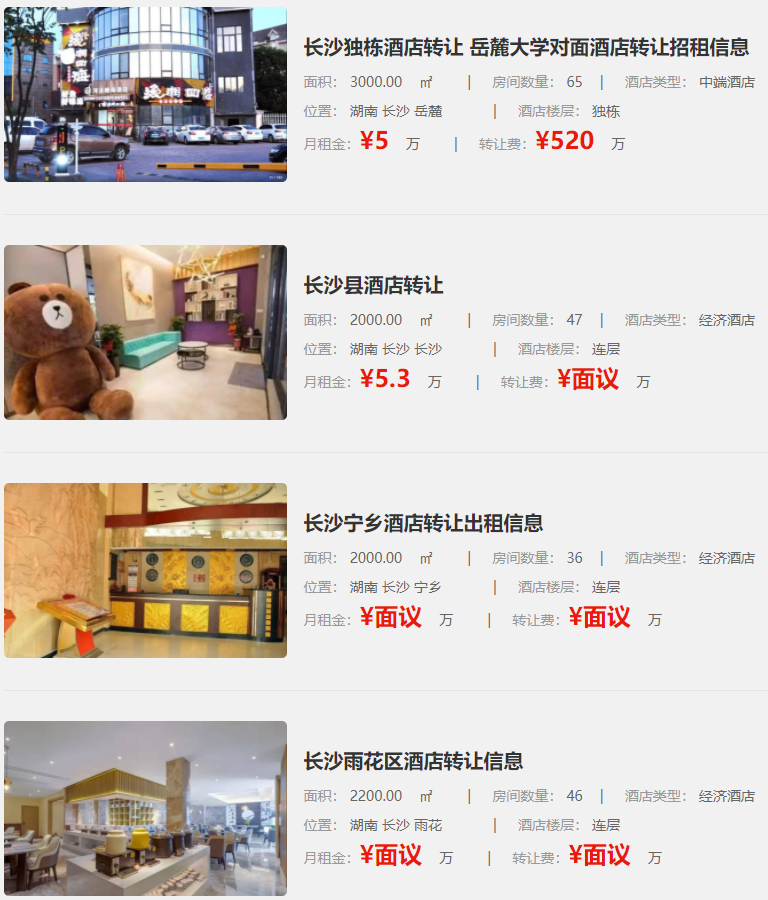This screenshot has width=768, height=900.
Task: Tap the golden reception desk photo
Action: (145, 570)
